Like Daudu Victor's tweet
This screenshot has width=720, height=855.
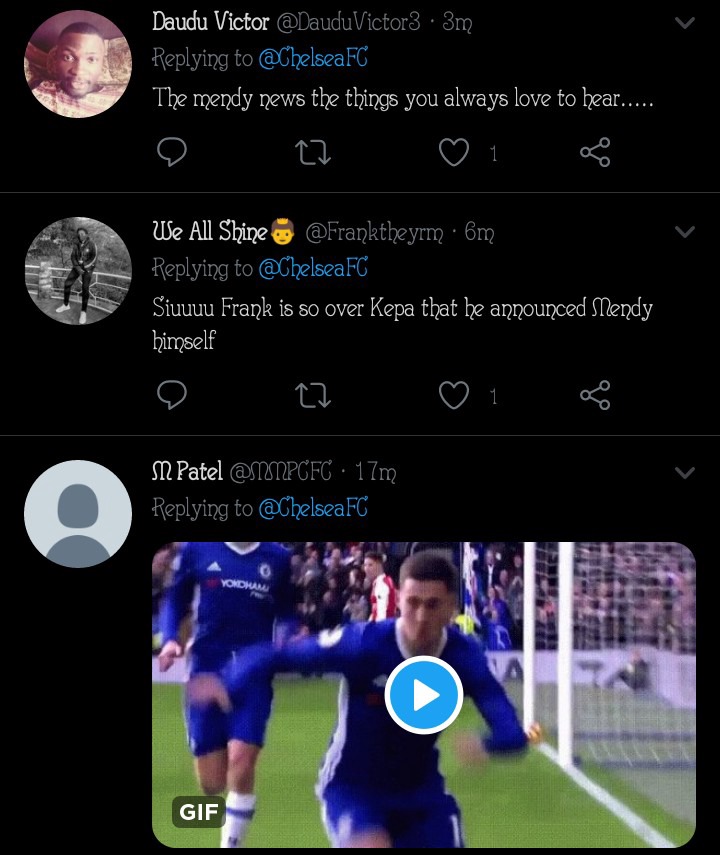[x=455, y=152]
